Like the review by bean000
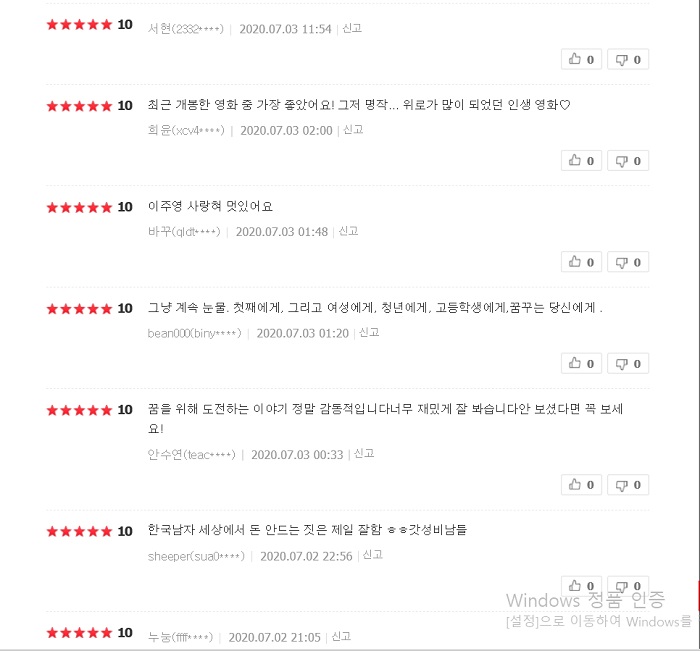700x651 pixels. pyautogui.click(x=581, y=363)
